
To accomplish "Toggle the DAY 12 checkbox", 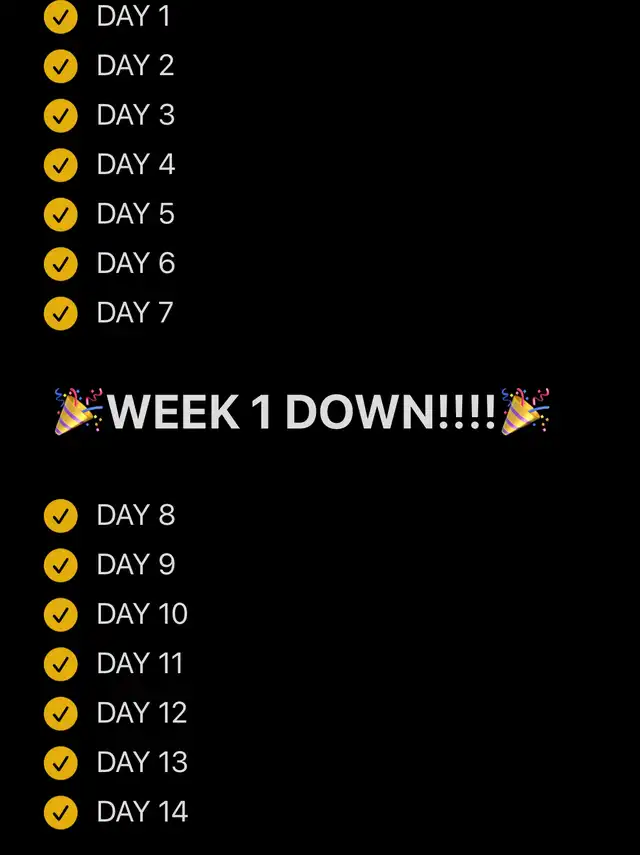I will coord(61,713).
